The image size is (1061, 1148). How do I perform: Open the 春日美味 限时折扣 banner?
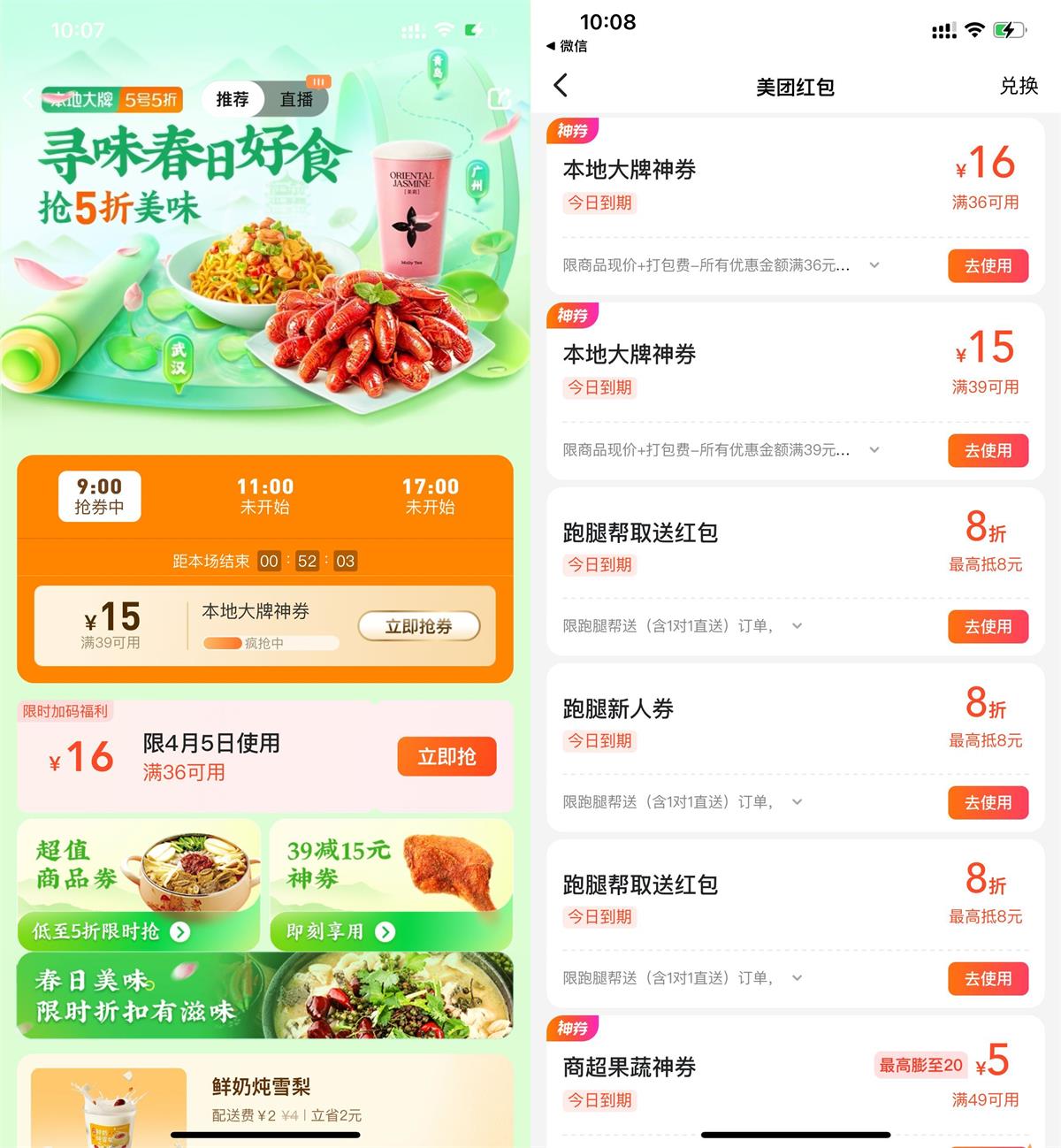(x=264, y=995)
